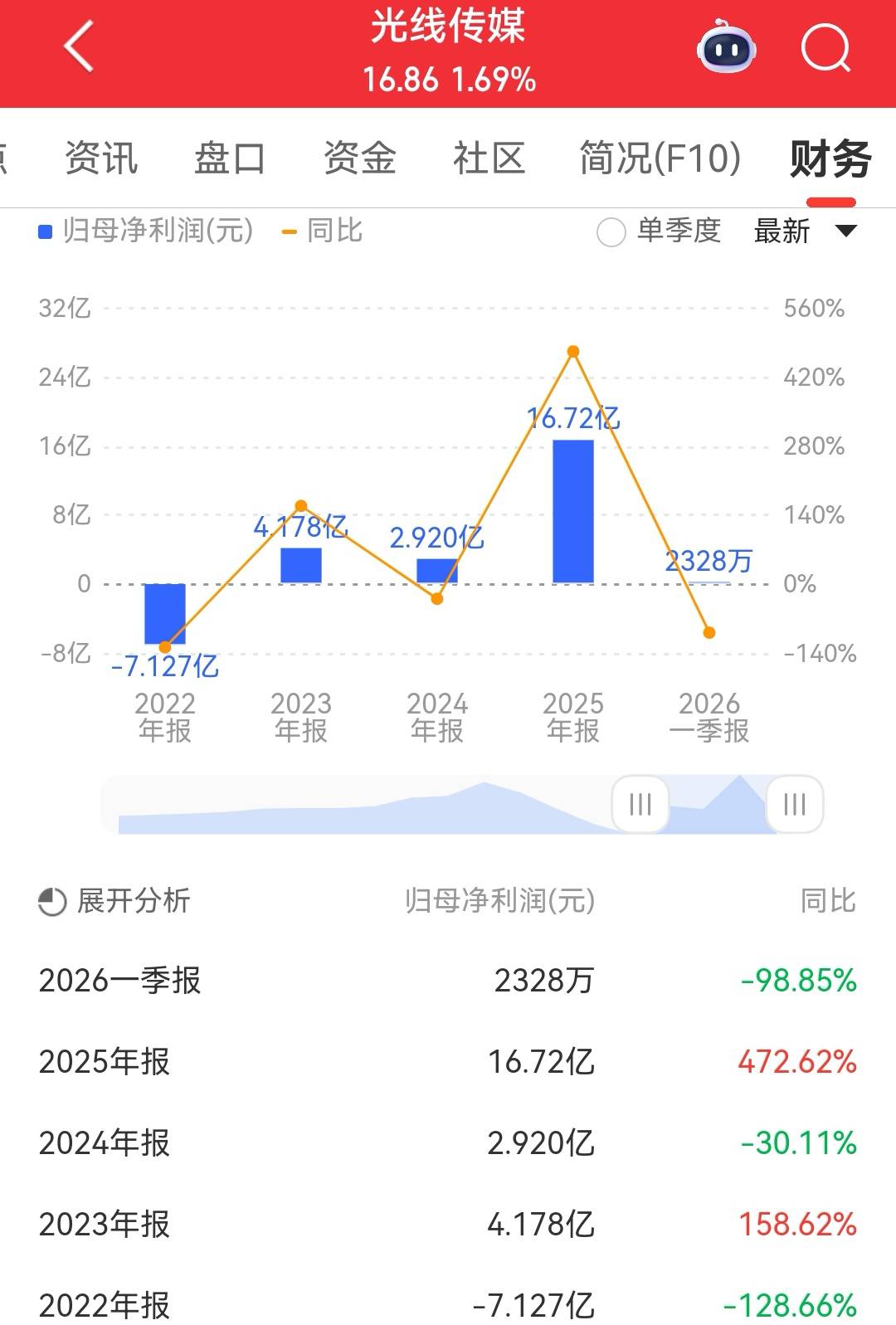Switch to the 资金 tab
This screenshot has width=896, height=1325.
359,158
